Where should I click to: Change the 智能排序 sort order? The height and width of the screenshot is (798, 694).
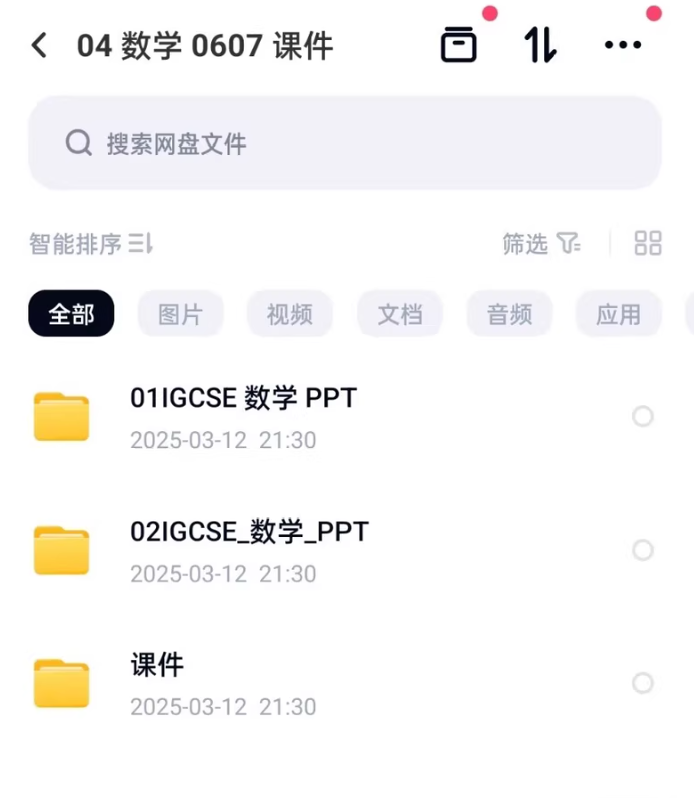click(91, 243)
